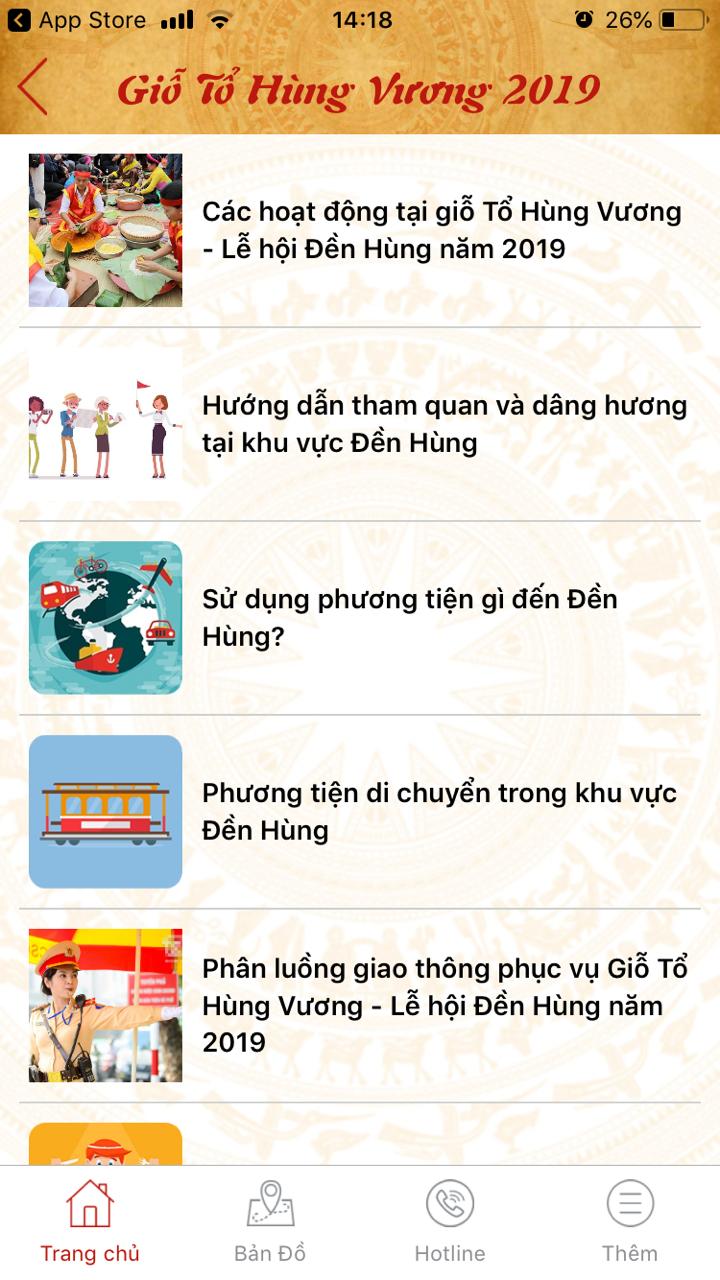
Task: Switch to the Trang chủ tab
Action: 90,1222
